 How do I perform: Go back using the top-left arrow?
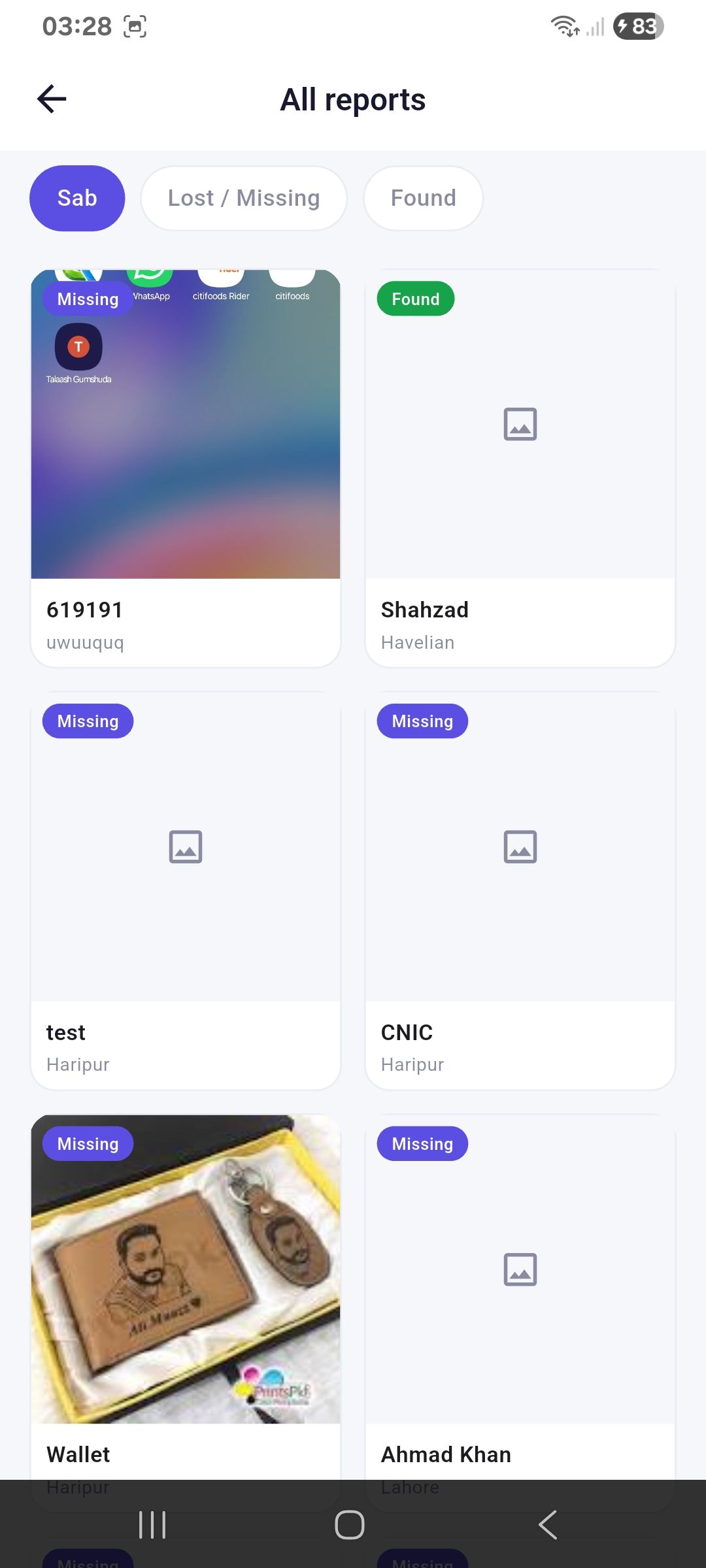coord(52,99)
